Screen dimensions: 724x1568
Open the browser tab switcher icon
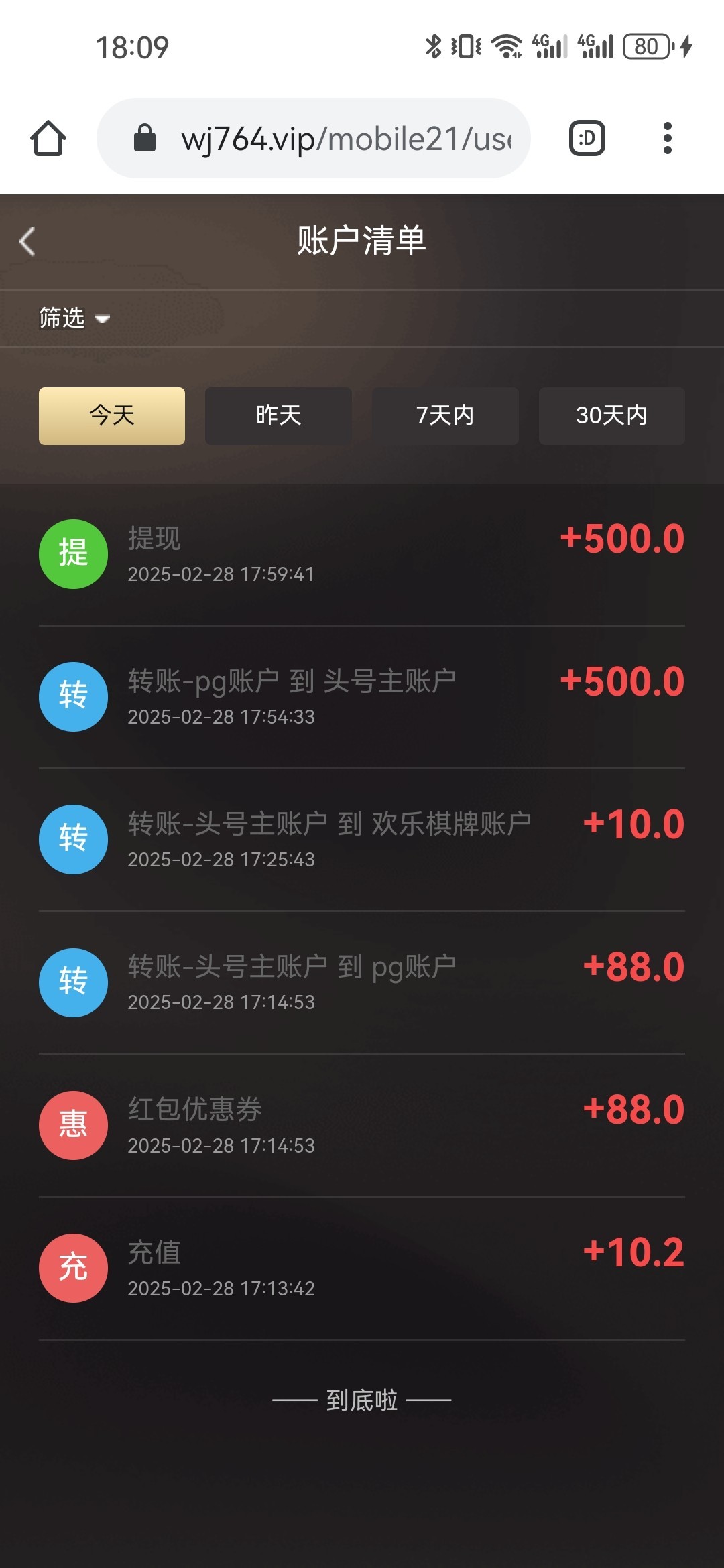(x=586, y=137)
